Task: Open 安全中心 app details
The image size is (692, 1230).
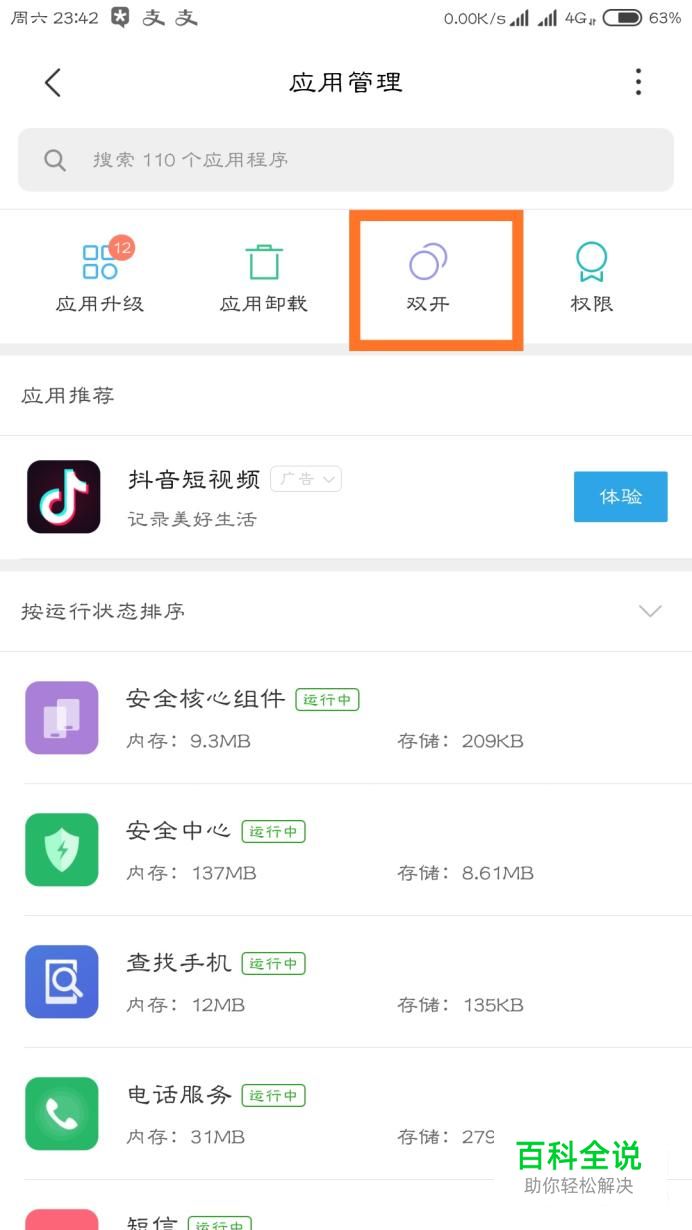Action: click(346, 850)
